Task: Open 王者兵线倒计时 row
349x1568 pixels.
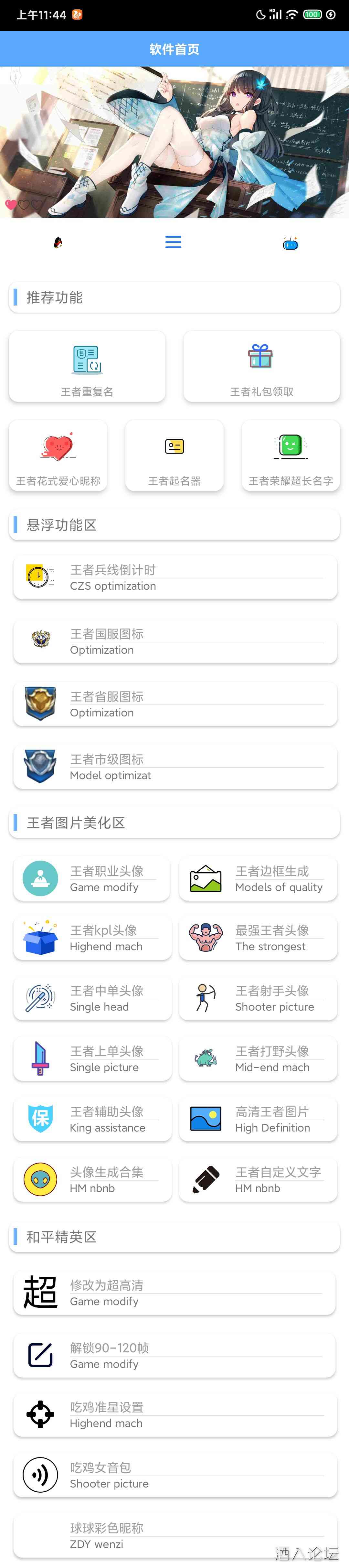Action: [x=175, y=578]
